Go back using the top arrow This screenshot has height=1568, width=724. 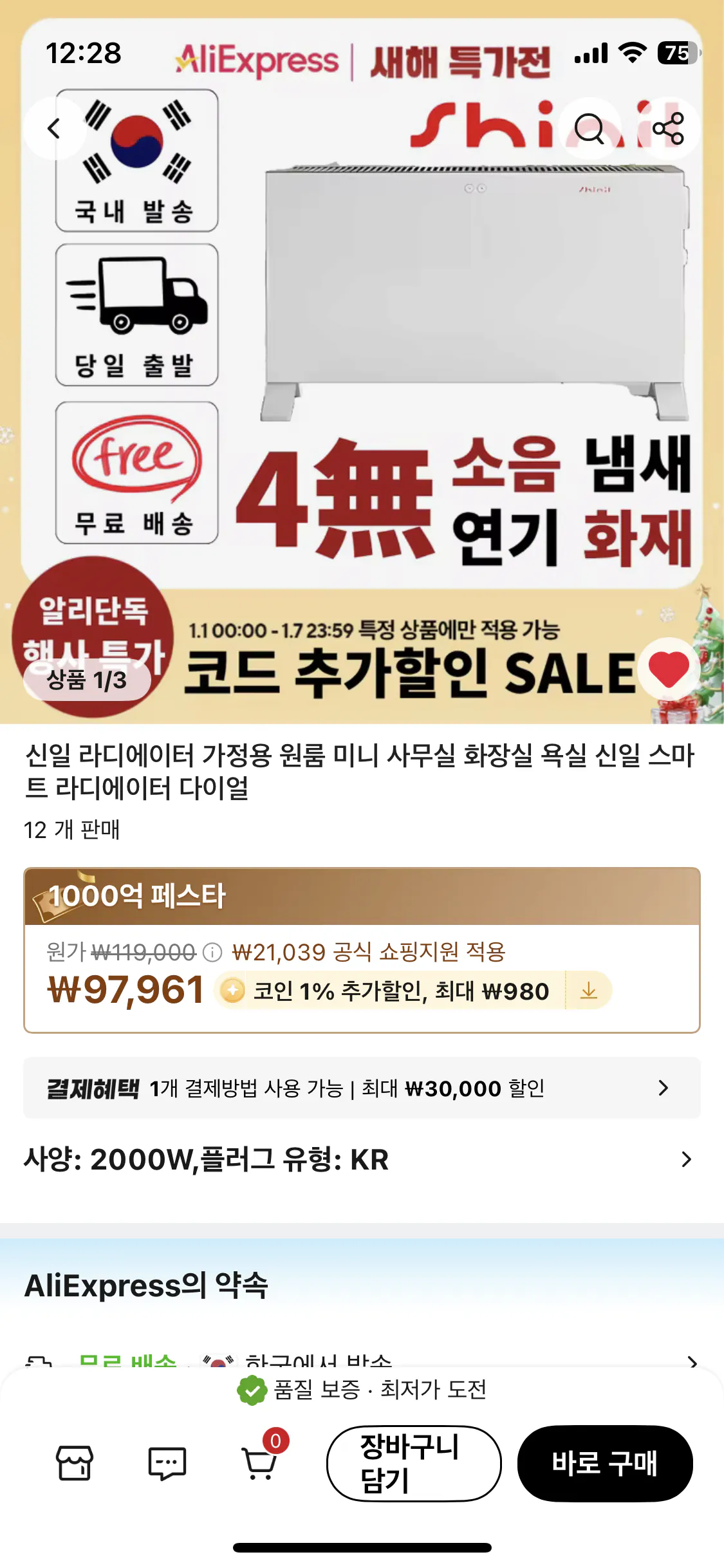[x=54, y=129]
